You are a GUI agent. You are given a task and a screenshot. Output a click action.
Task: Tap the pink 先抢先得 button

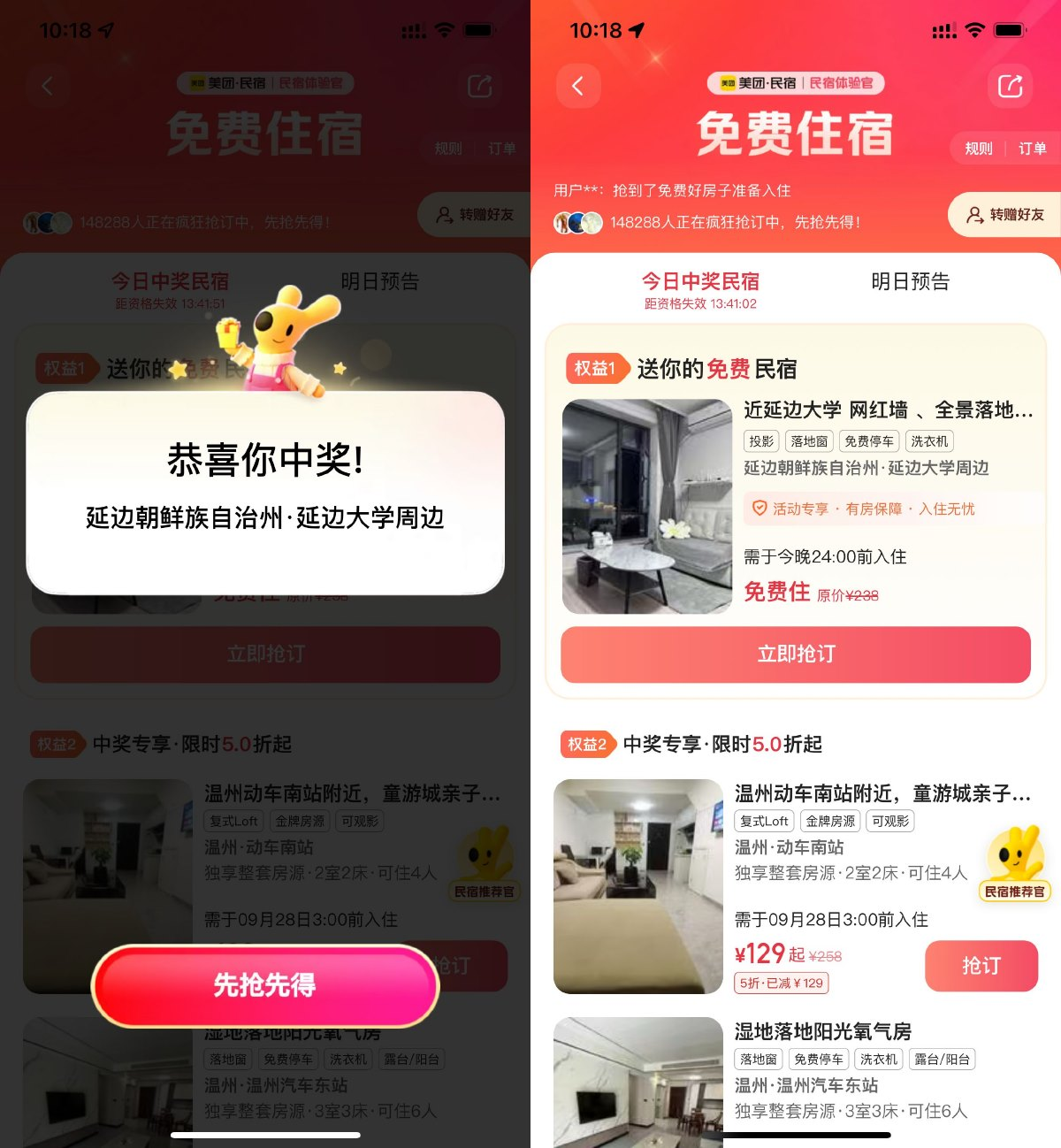tap(264, 985)
